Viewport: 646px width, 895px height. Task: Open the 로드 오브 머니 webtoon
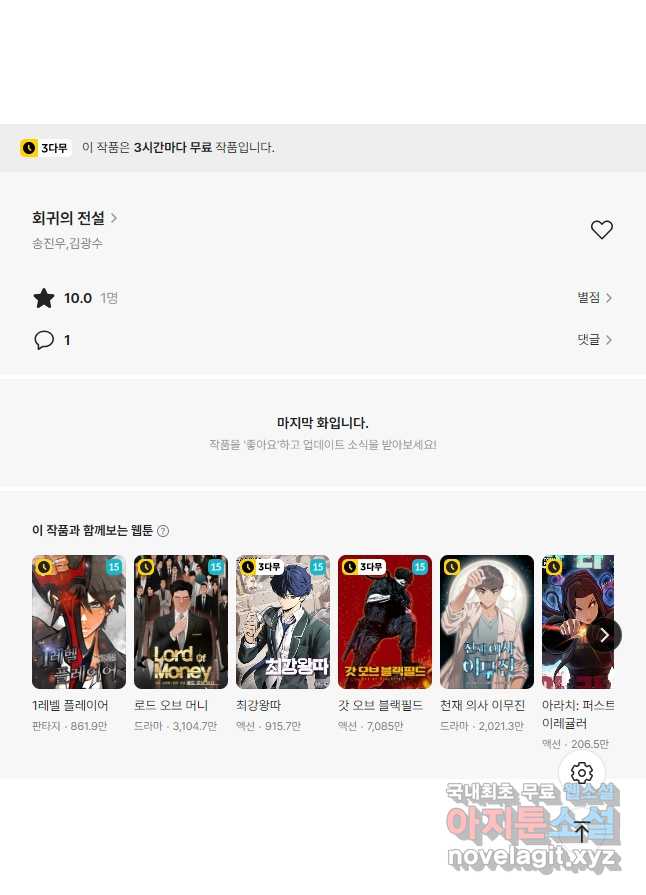pos(181,622)
